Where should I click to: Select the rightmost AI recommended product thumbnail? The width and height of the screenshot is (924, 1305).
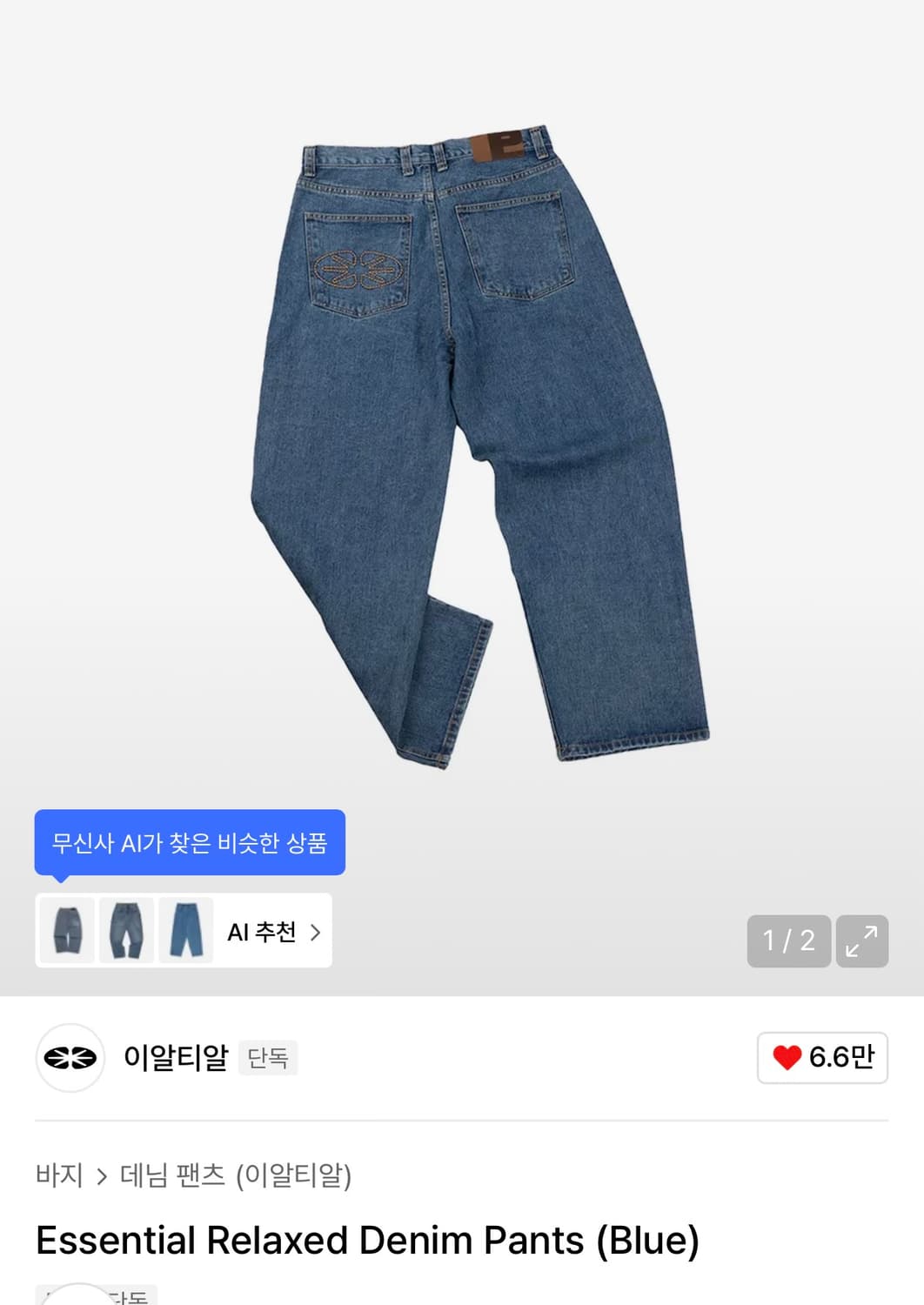click(186, 931)
